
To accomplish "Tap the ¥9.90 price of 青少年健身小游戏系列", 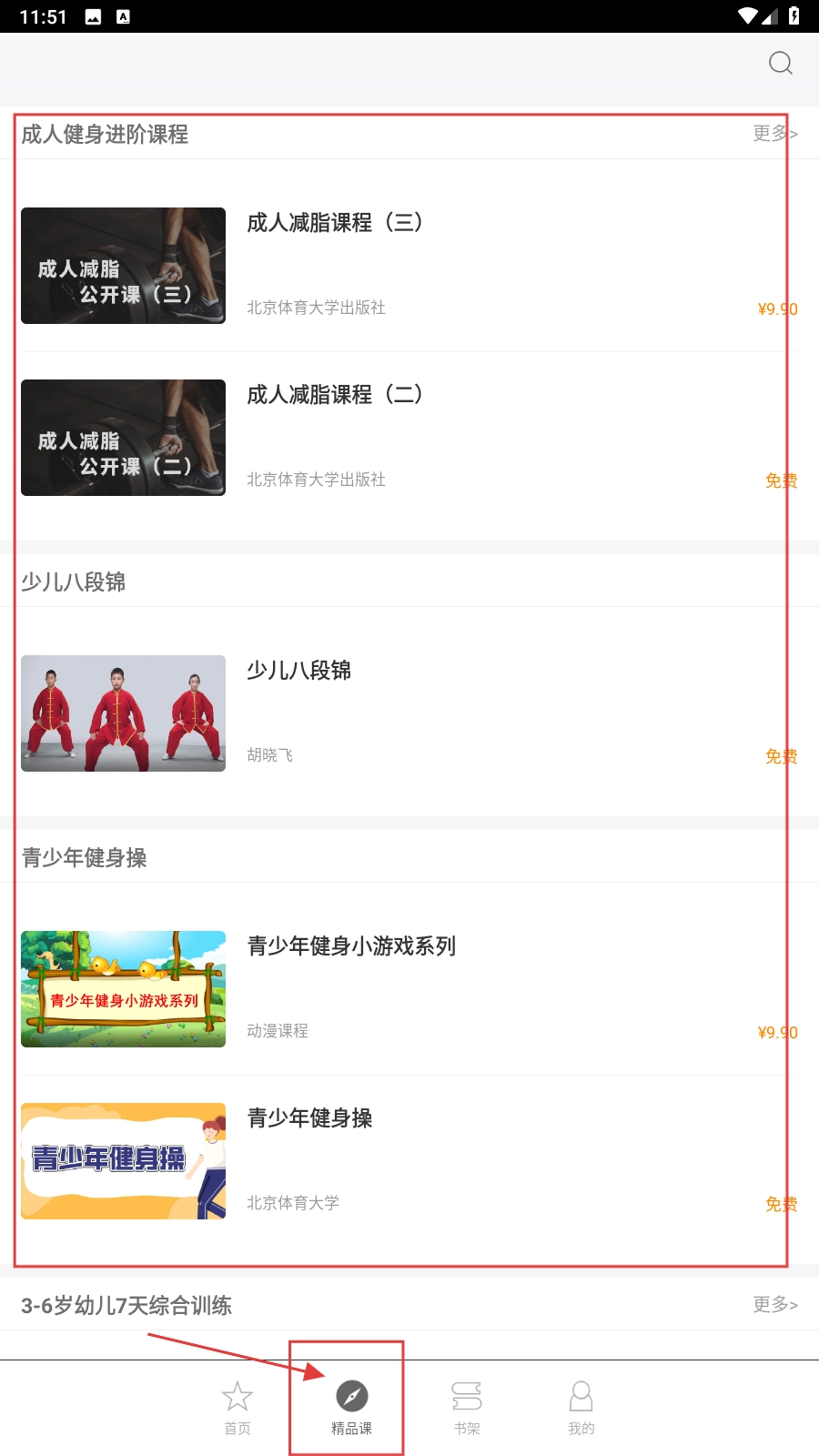I will tap(778, 1032).
